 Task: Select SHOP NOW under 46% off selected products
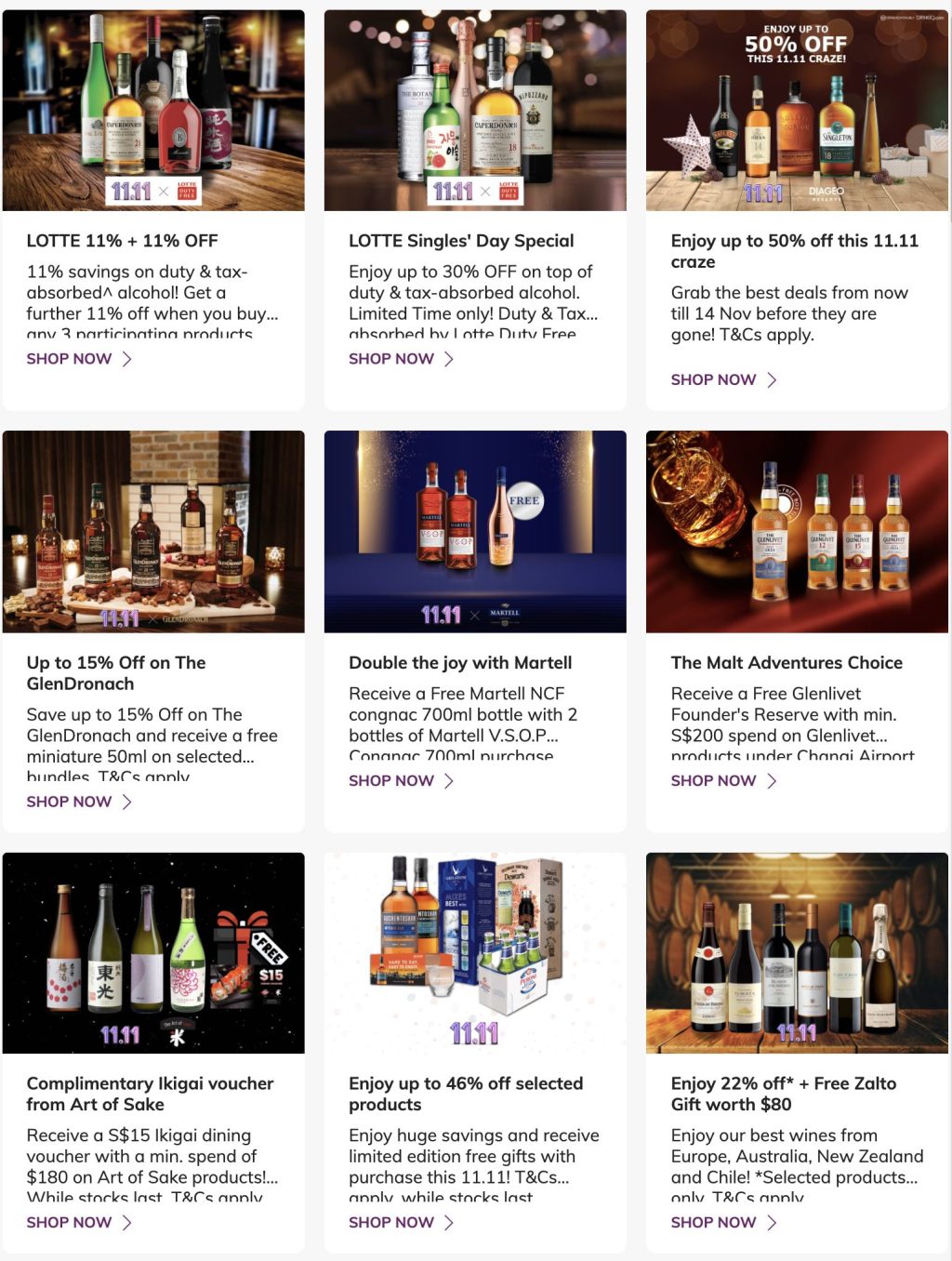pos(401,1222)
